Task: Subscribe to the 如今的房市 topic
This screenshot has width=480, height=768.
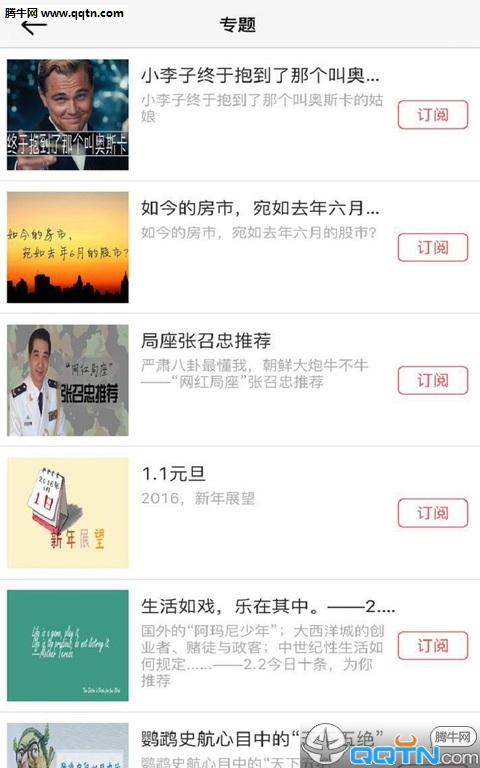Action: tap(432, 248)
